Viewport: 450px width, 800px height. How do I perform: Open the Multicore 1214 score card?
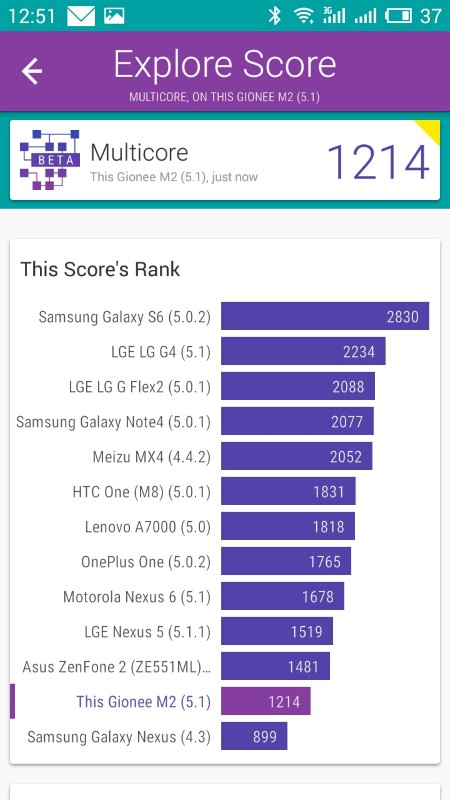224,160
